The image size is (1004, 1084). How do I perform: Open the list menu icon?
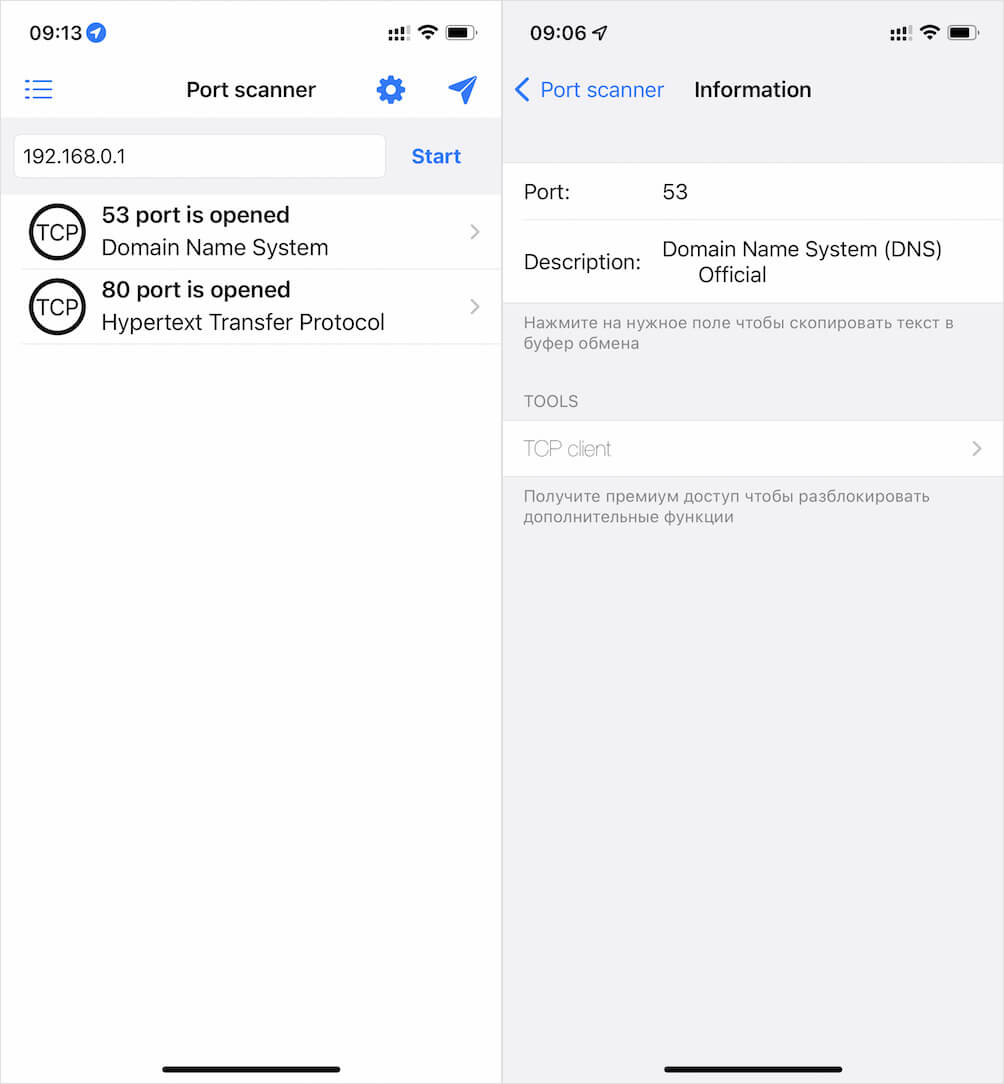[39, 89]
